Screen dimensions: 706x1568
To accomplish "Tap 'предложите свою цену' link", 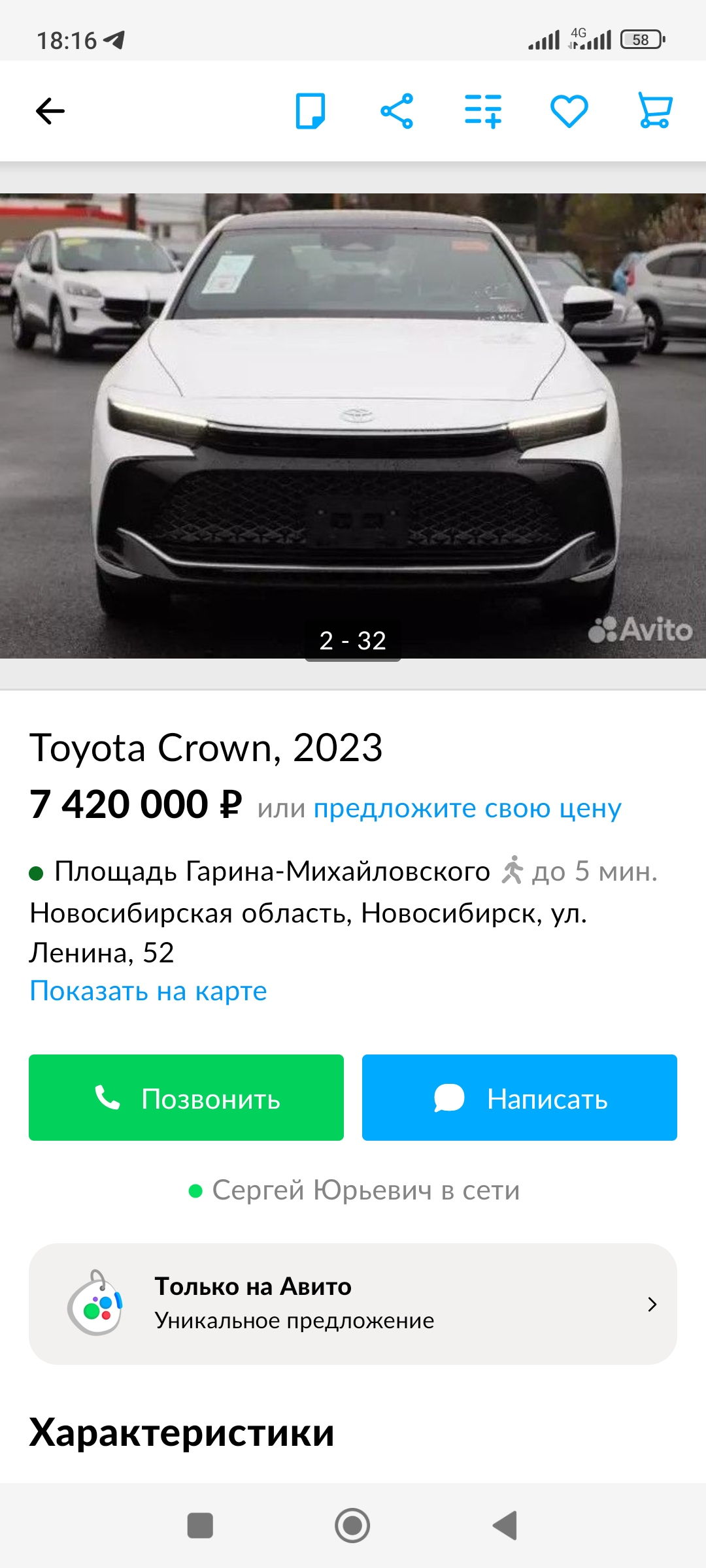I will (x=467, y=808).
